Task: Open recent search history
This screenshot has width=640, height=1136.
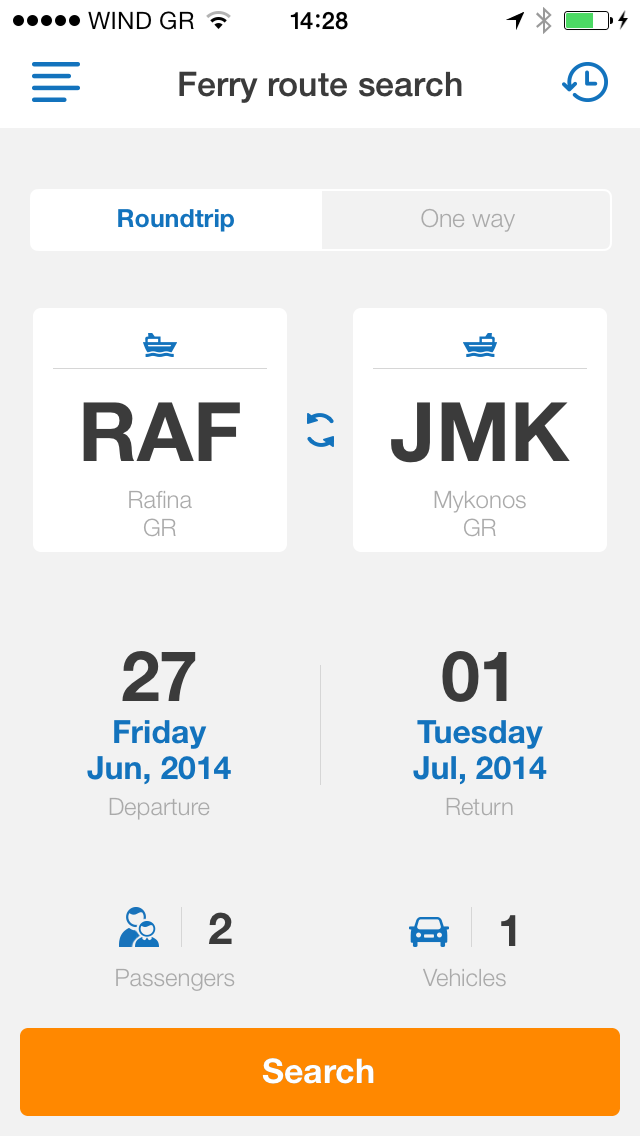Action: (584, 82)
